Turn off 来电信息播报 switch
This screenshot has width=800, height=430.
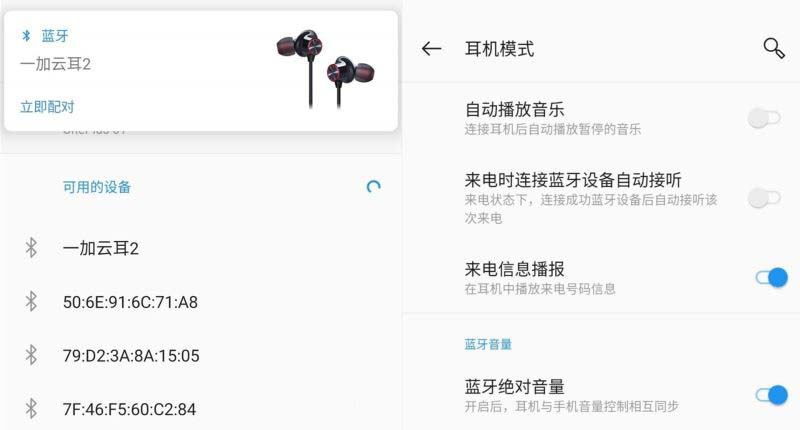click(x=771, y=277)
